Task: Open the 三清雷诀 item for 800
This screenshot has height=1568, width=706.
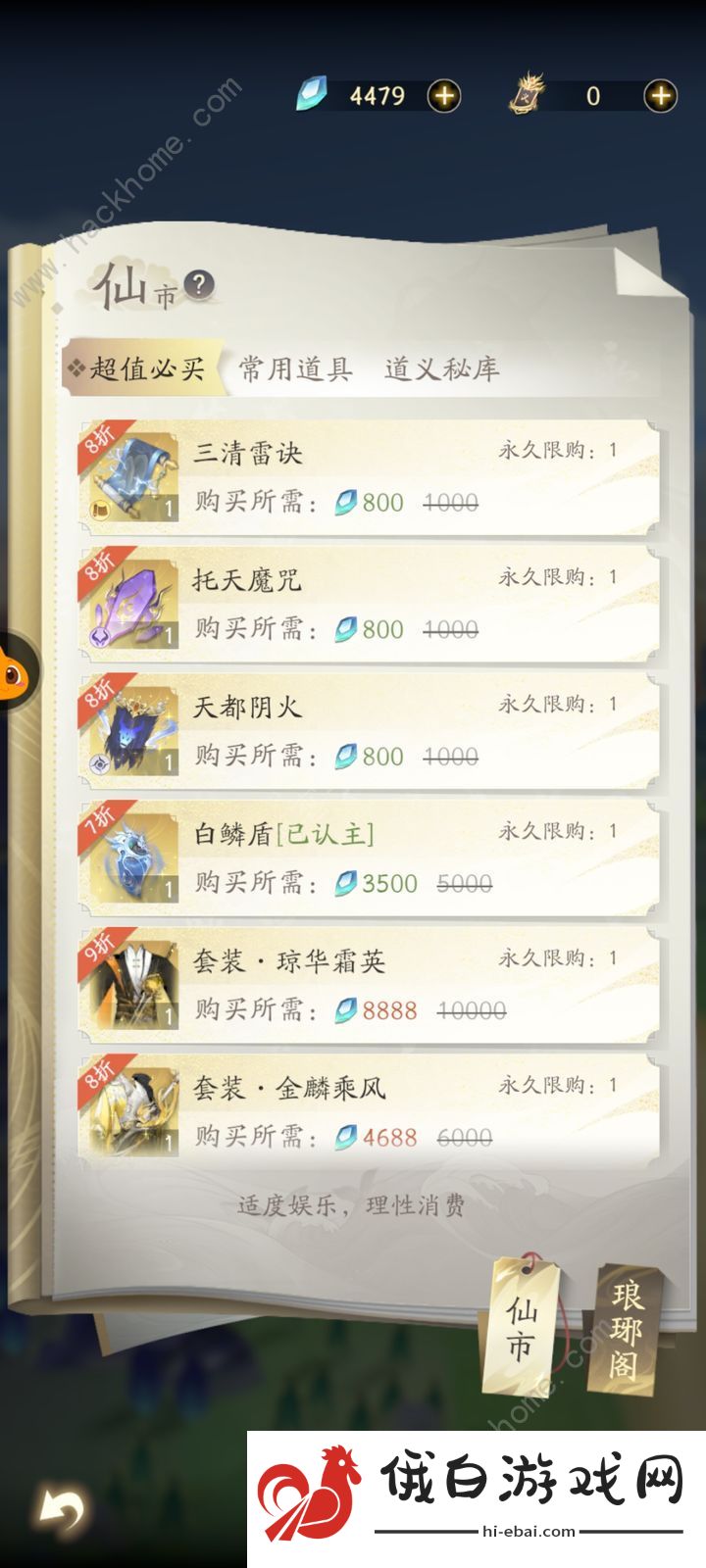Action: pyautogui.click(x=369, y=477)
